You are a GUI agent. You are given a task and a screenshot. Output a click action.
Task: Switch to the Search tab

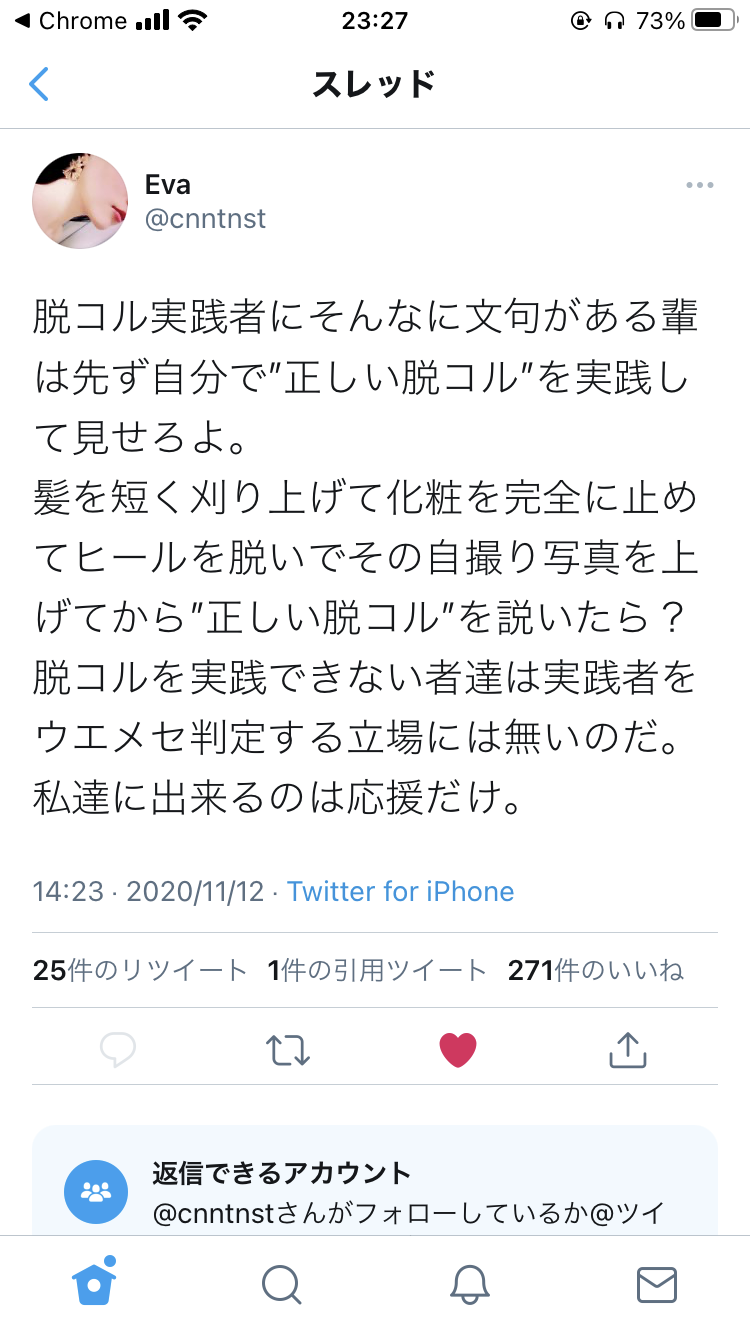point(281,1285)
